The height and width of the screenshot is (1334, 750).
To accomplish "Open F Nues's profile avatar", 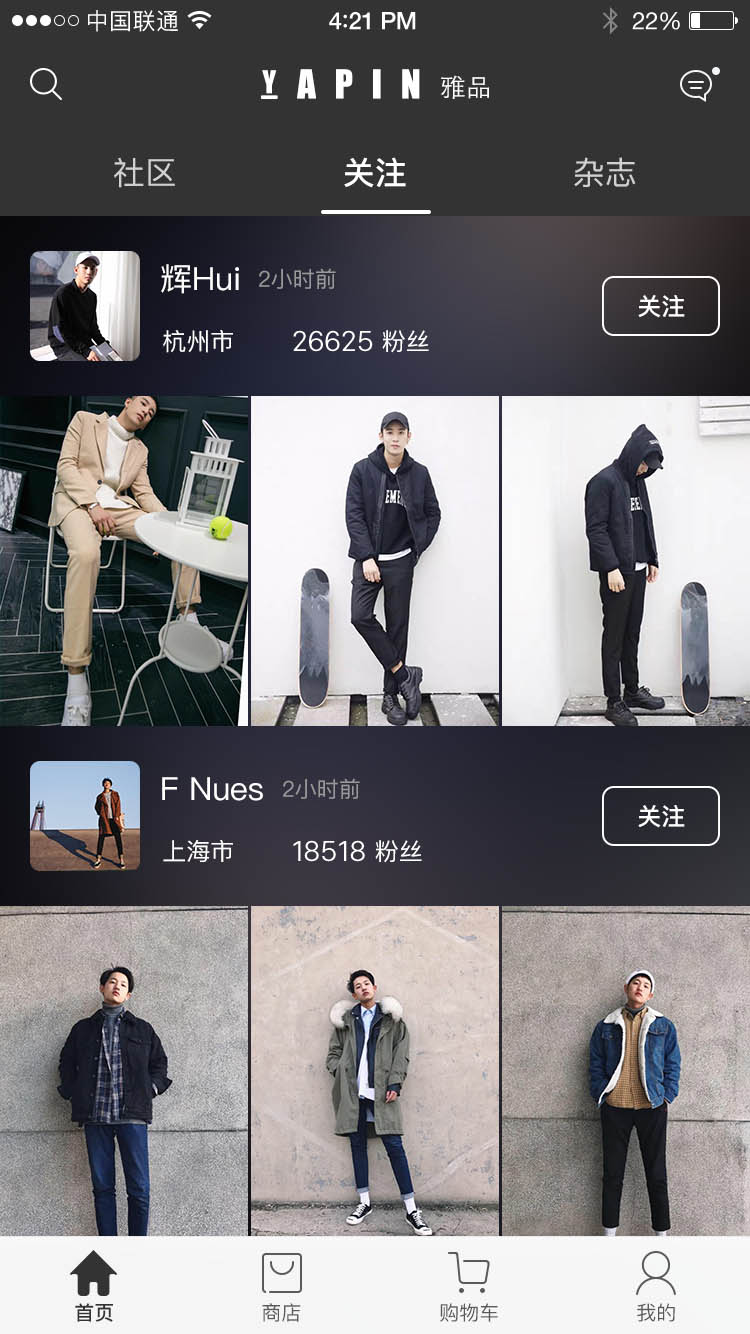I will [x=85, y=816].
